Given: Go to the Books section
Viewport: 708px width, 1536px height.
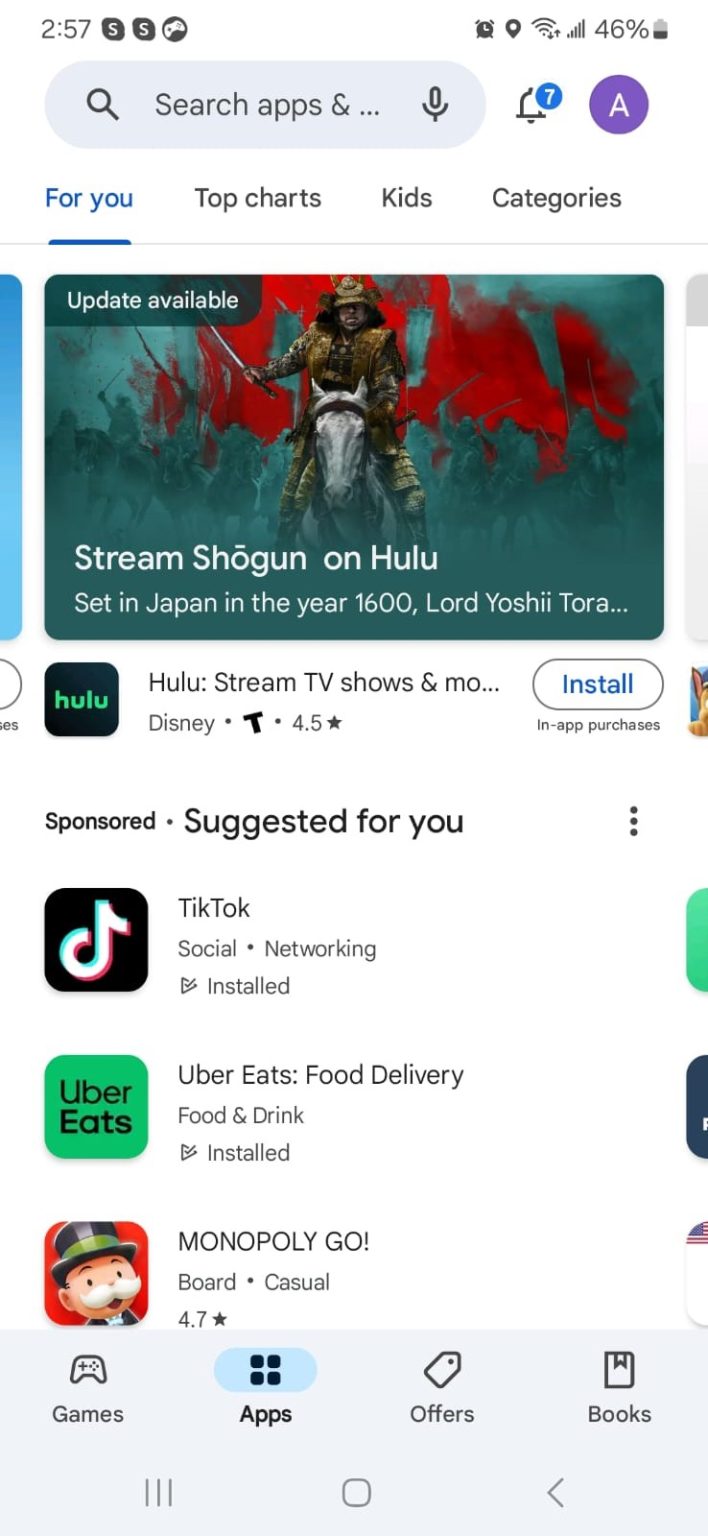Looking at the screenshot, I should [x=619, y=1387].
